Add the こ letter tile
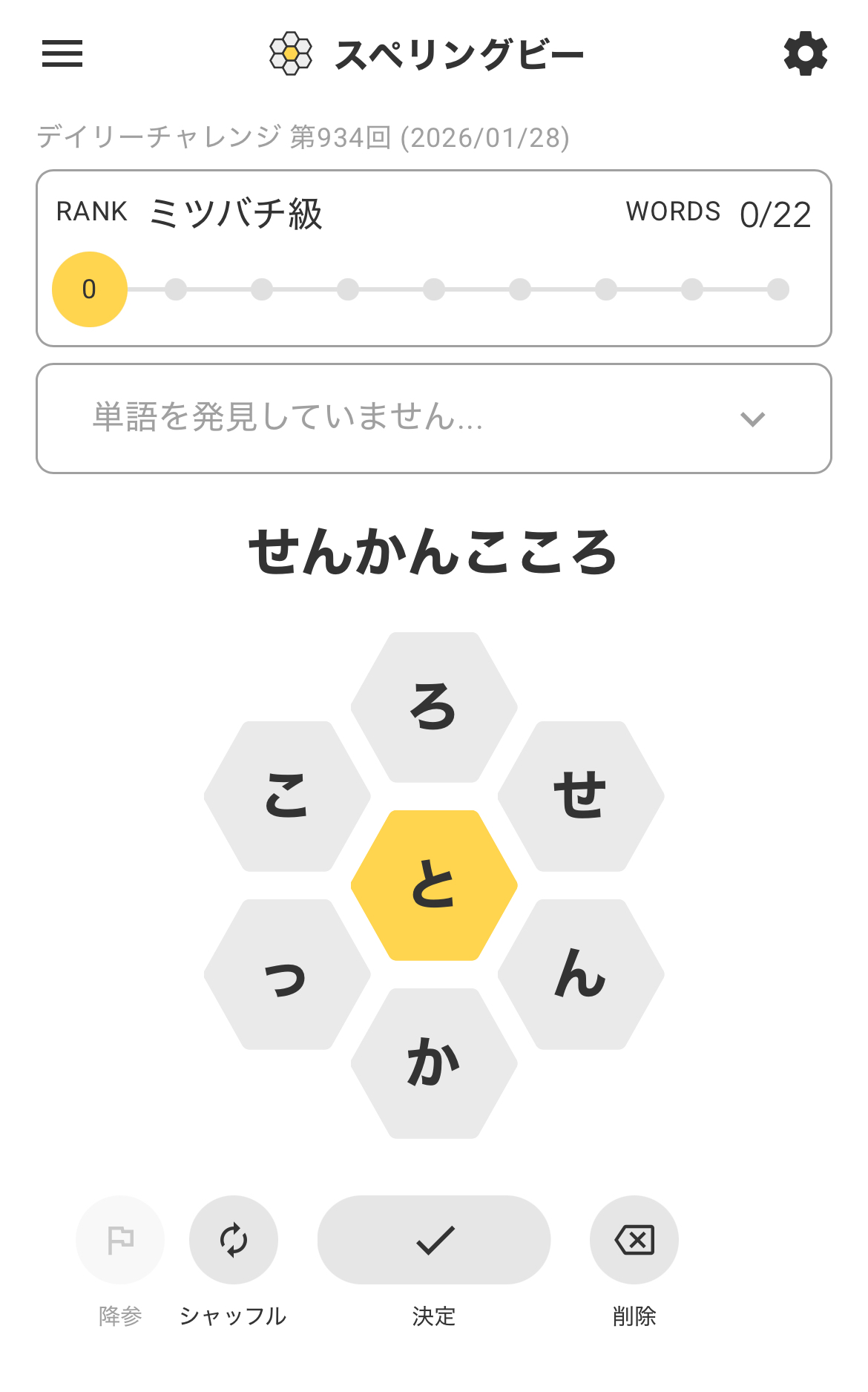Screen dimensions: 868x1392 click(x=287, y=796)
